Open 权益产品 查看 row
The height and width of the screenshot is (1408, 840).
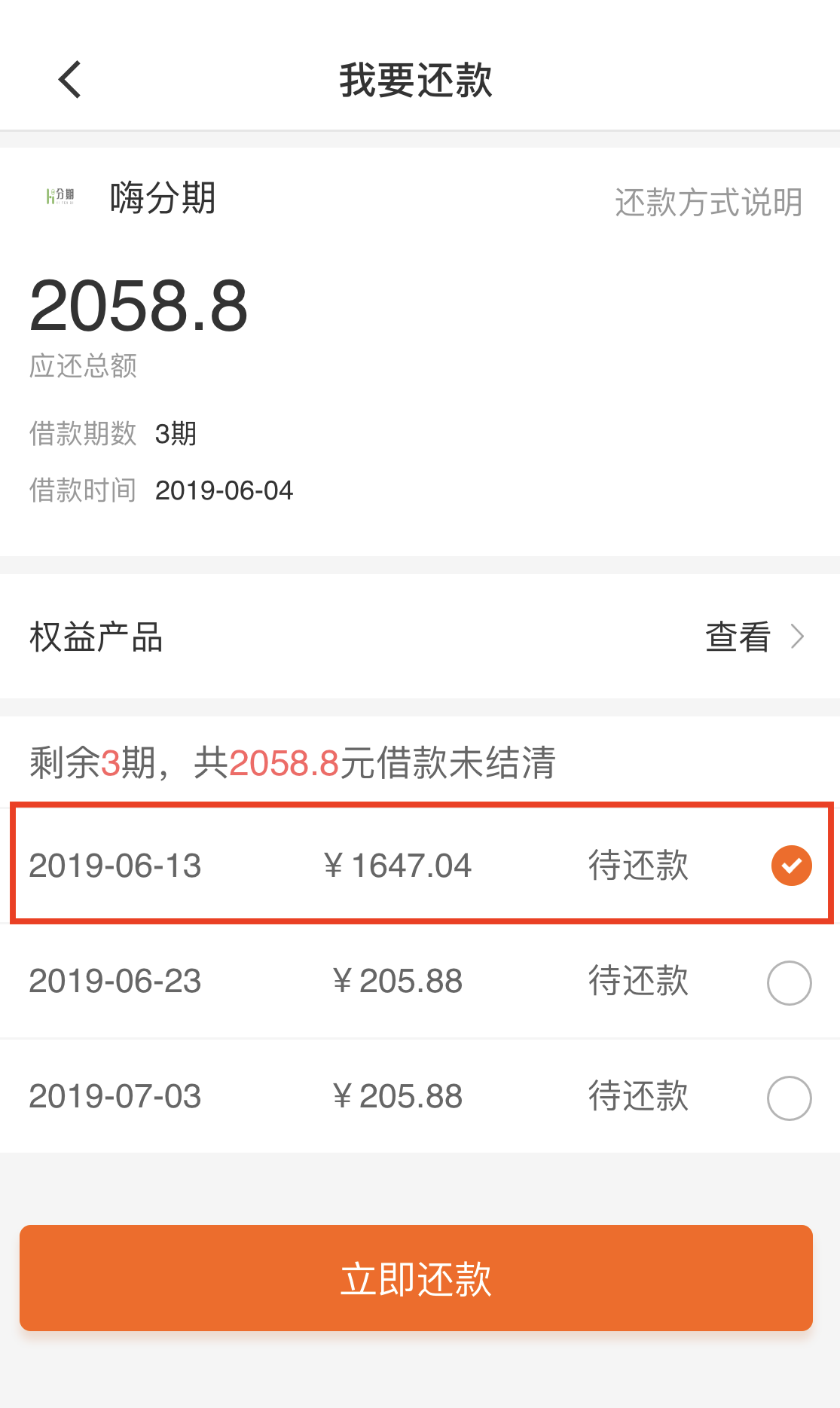[420, 637]
